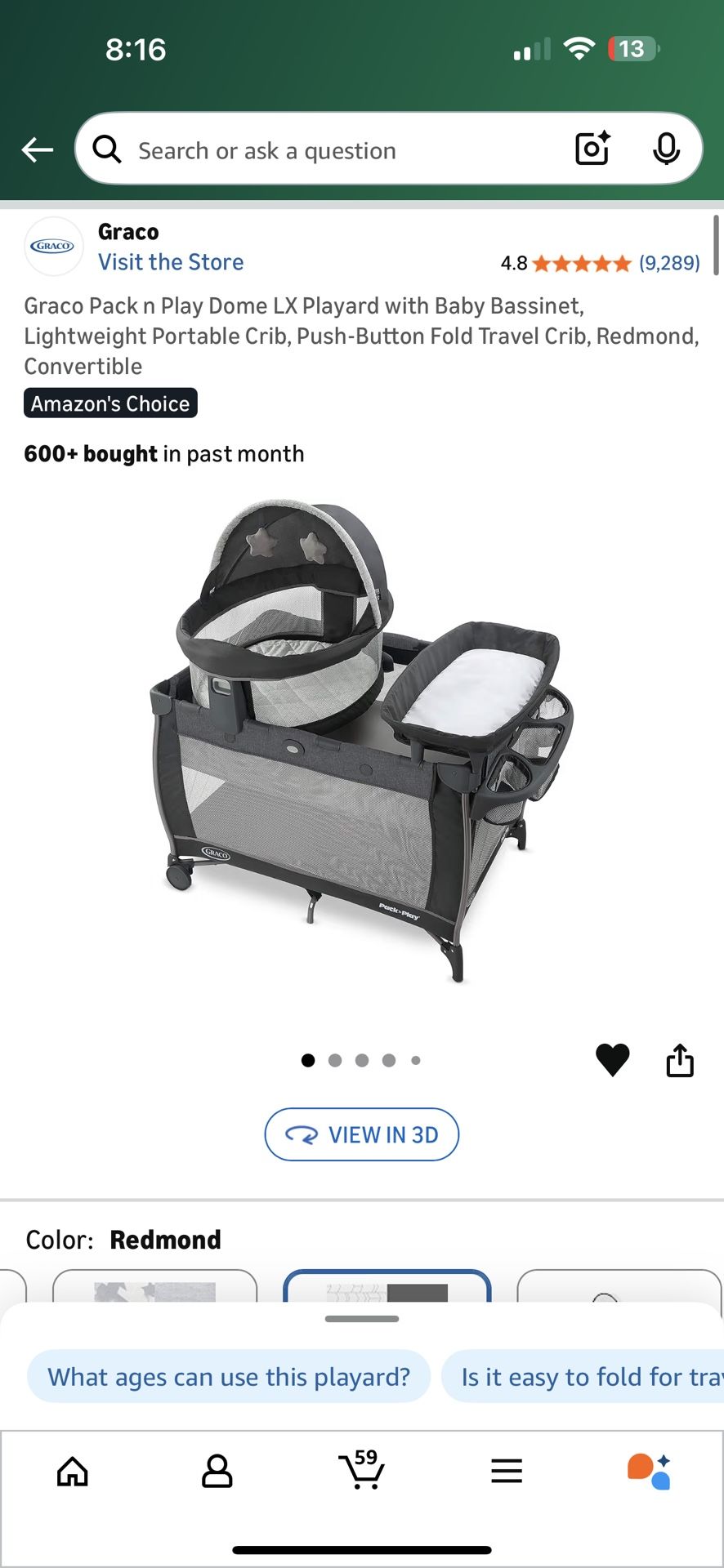This screenshot has width=724, height=1568.
Task: Tap the VIEW IN 3D button
Action: 362,1134
